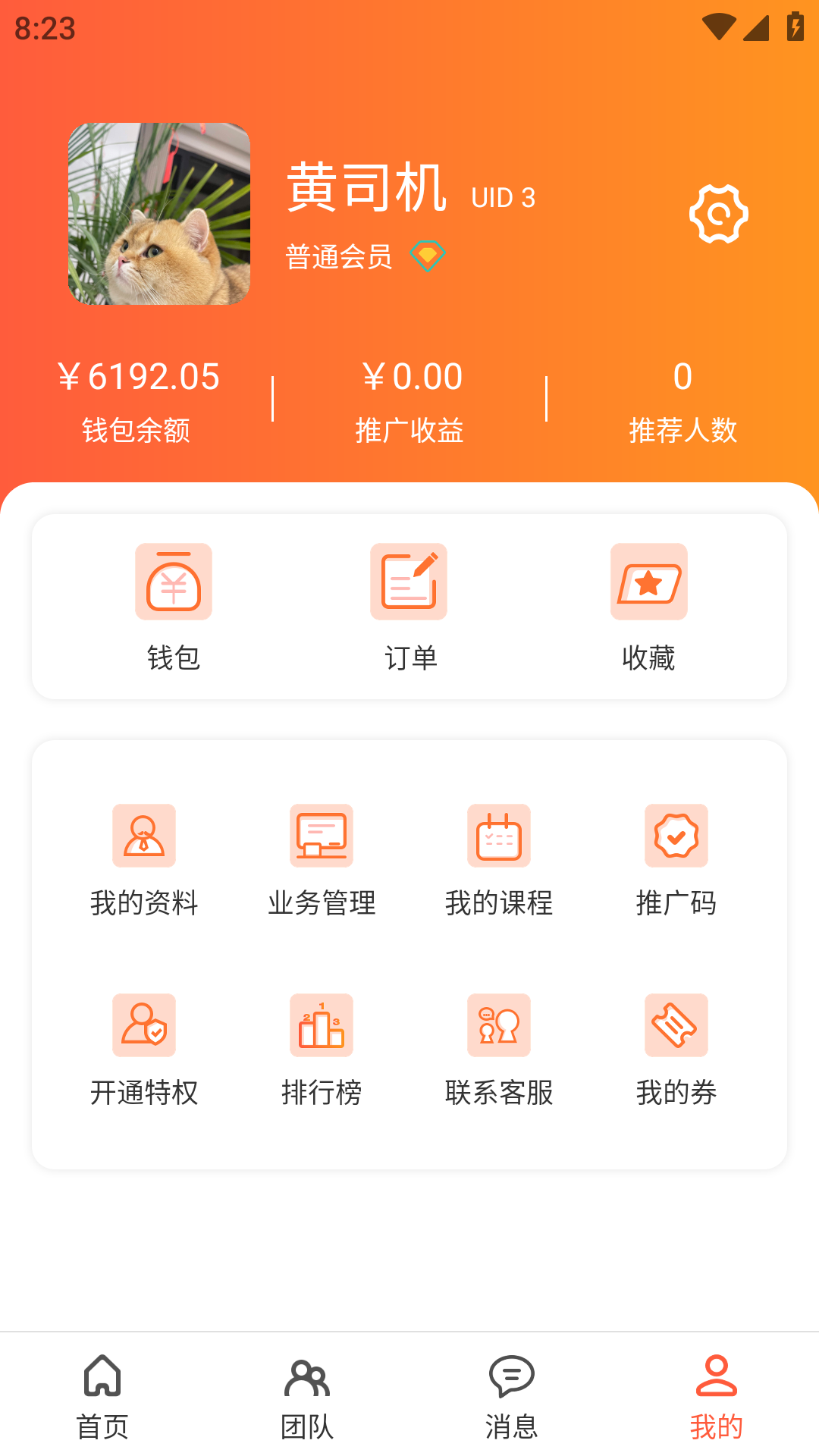
Task: View 推广收益 promotion earnings
Action: [409, 400]
